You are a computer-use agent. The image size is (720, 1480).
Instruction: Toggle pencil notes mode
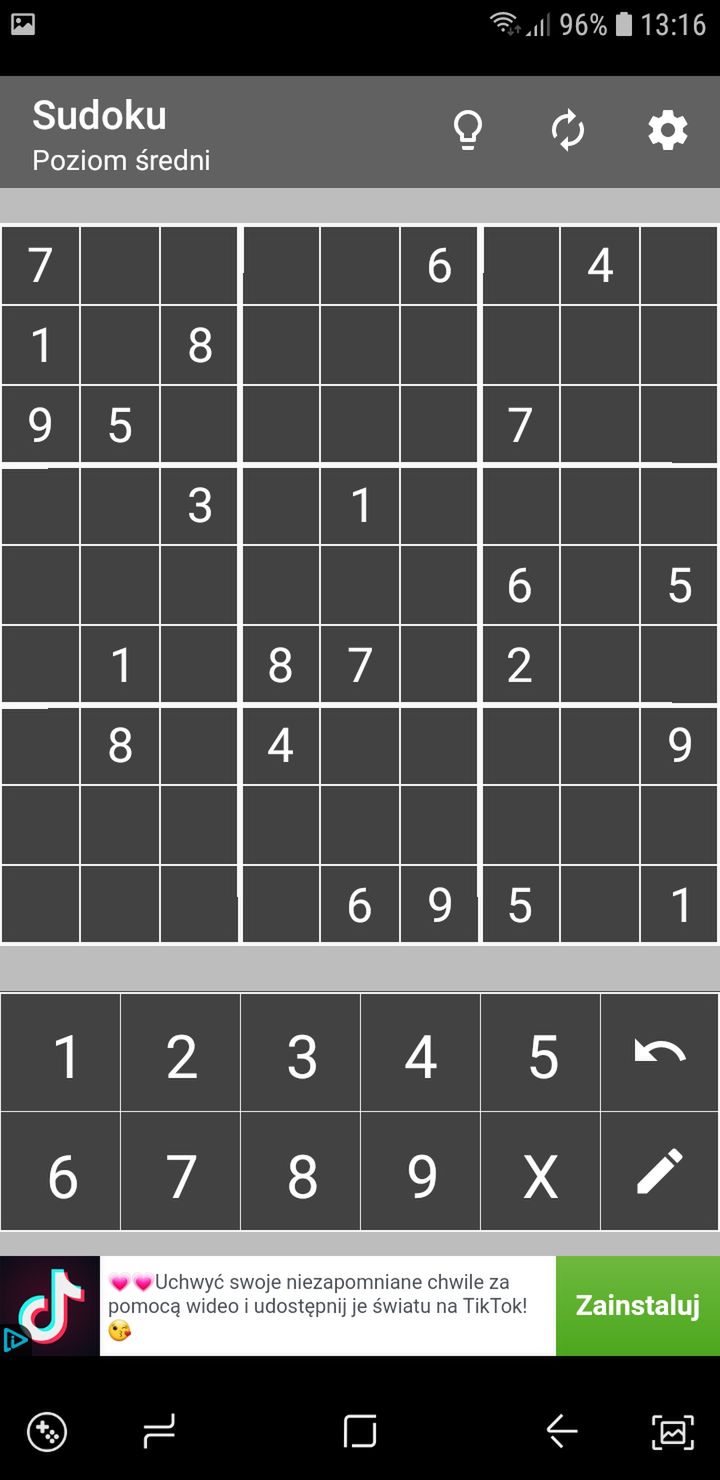pos(660,1171)
